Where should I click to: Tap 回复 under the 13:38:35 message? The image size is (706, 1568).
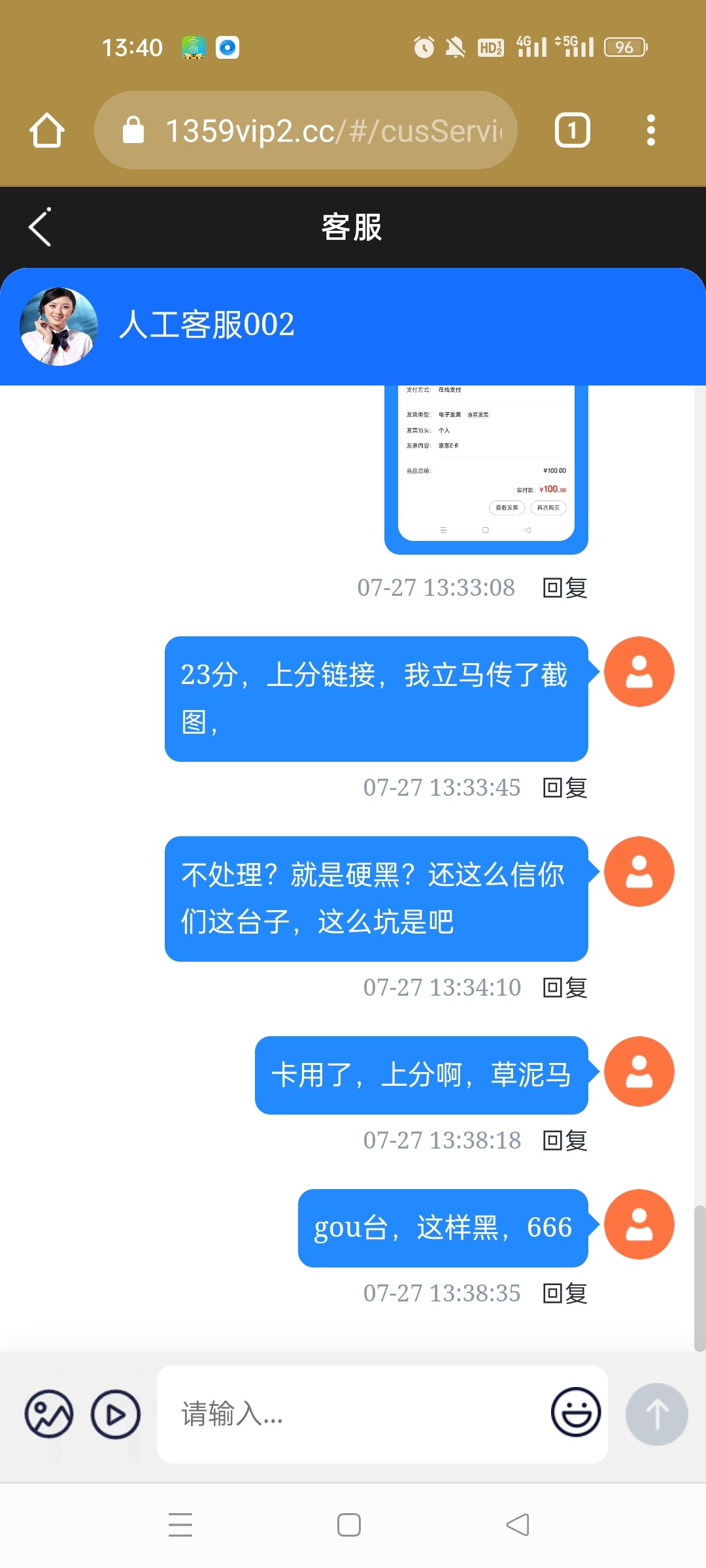click(565, 1293)
